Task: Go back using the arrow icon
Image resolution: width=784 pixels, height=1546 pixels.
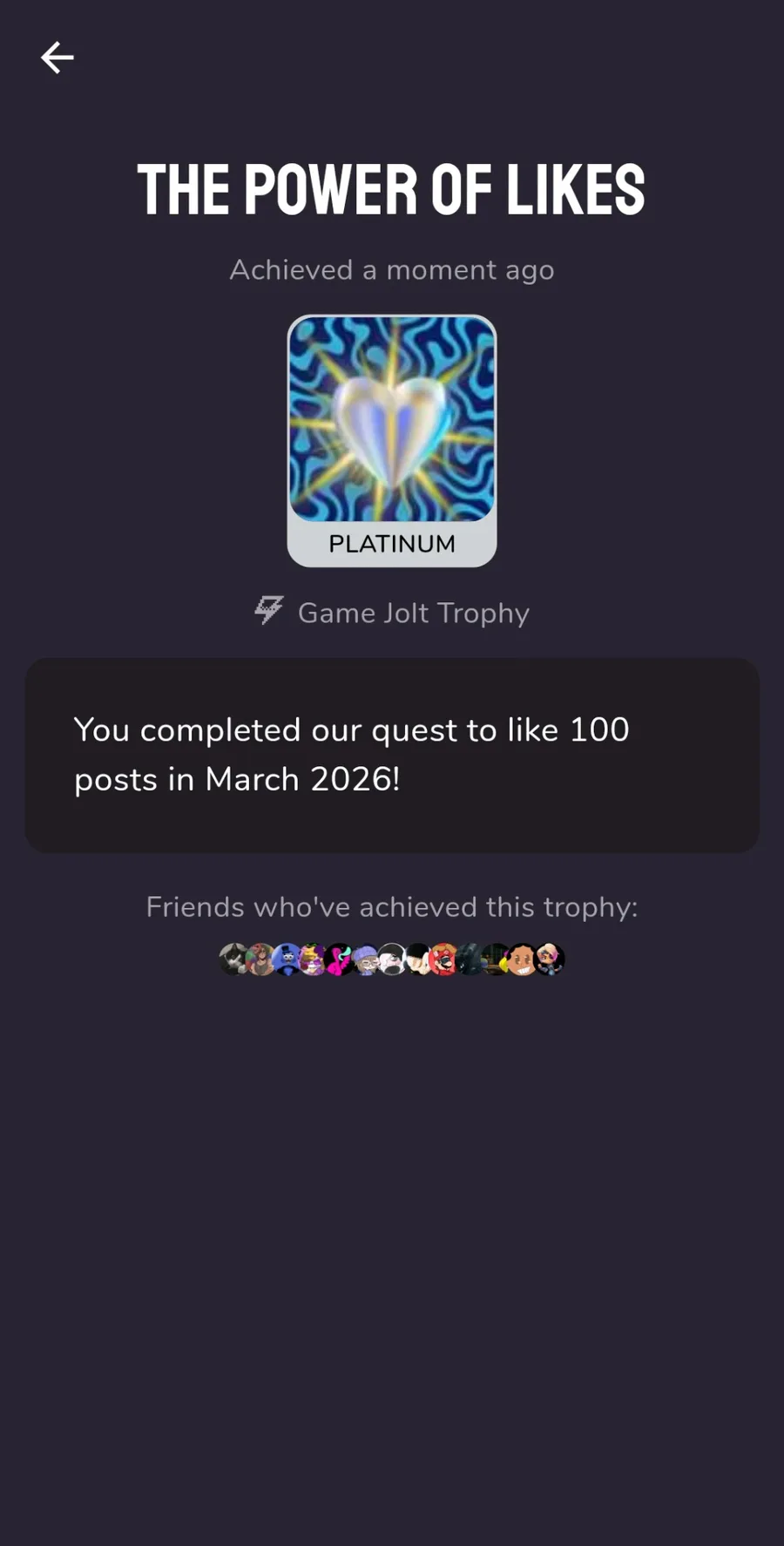Action: pos(57,58)
